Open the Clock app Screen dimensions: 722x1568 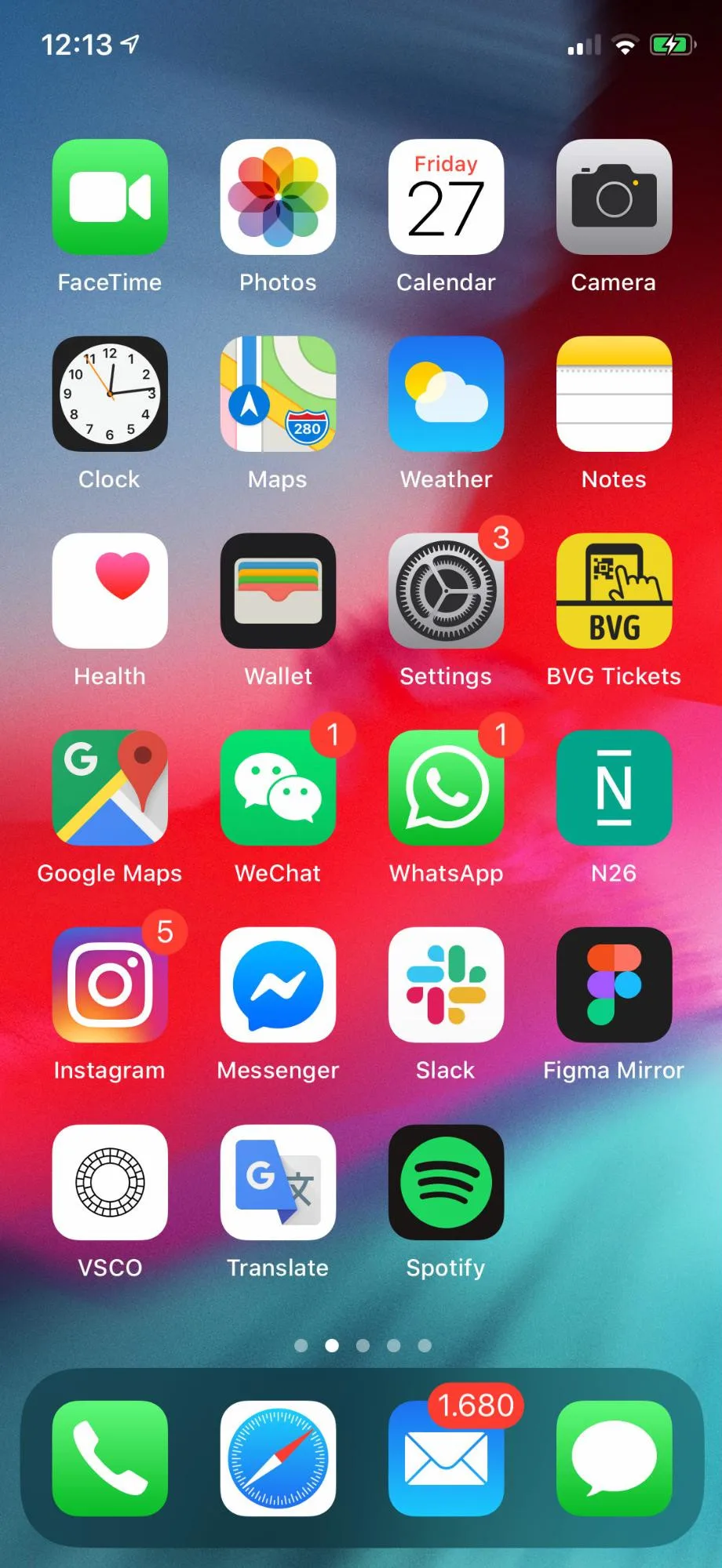[110, 394]
